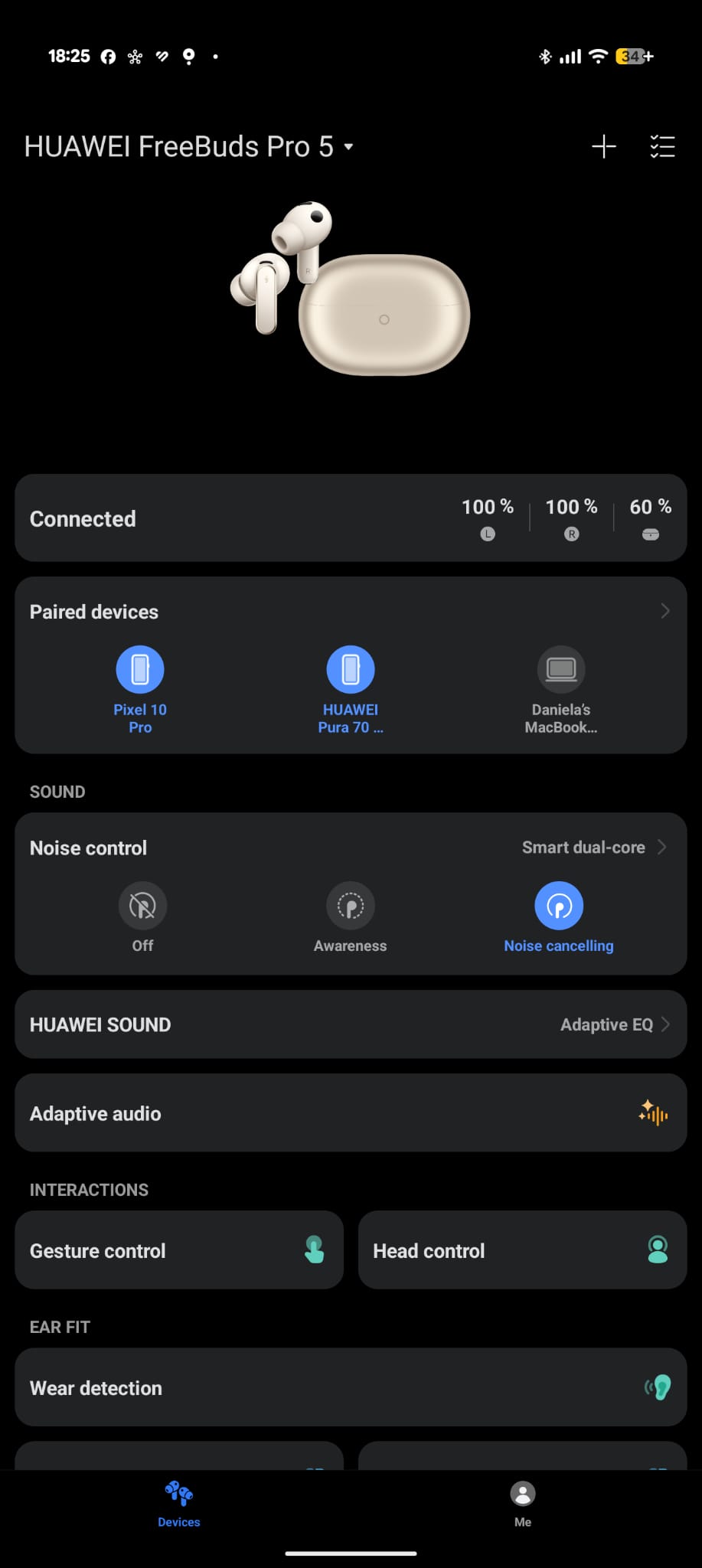Open the device selector dropdown
Viewport: 702px width, 1568px height.
(x=348, y=146)
